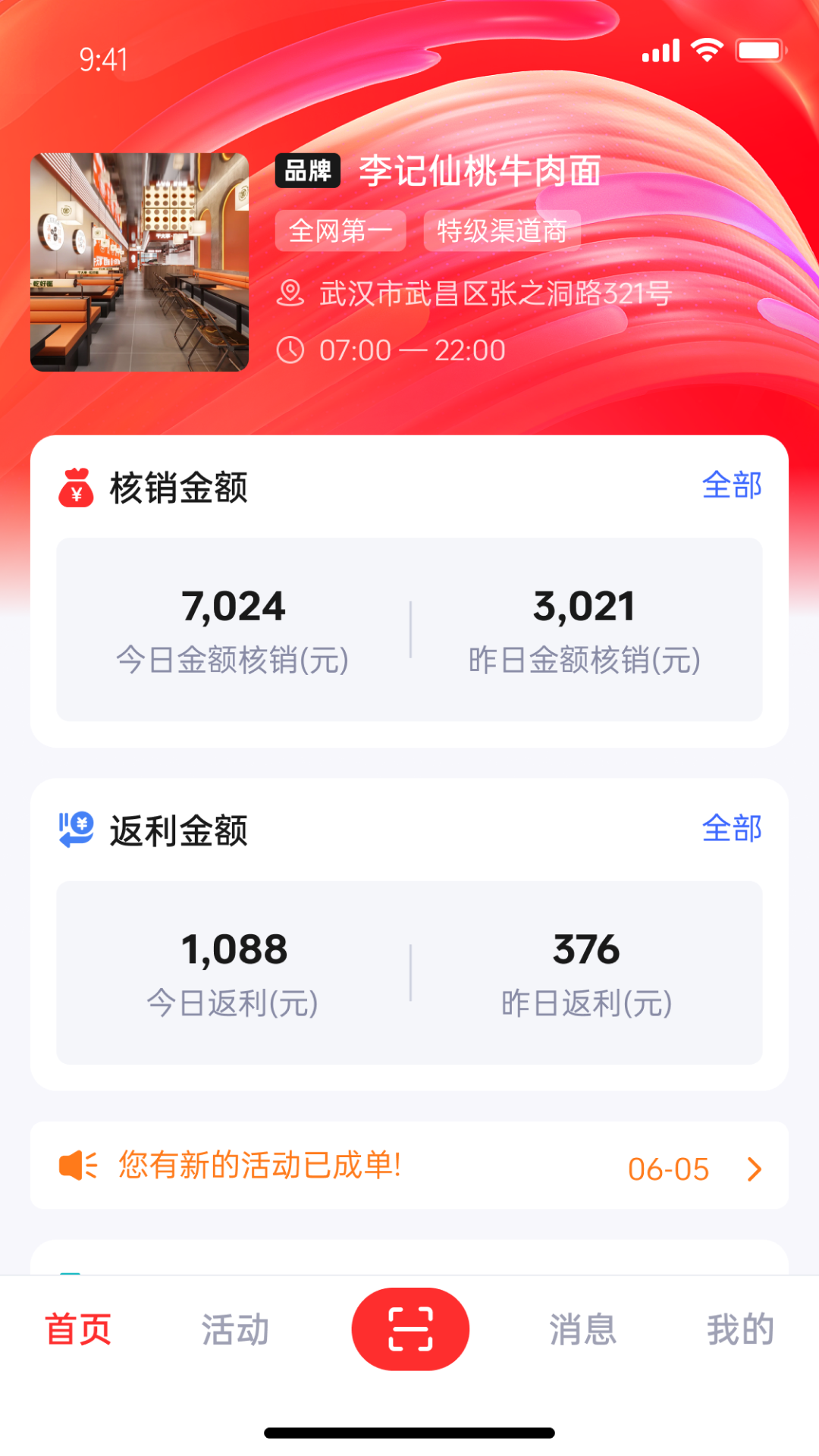Expand the activity notice via right chevron
819x1456 pixels.
pyautogui.click(x=752, y=1168)
